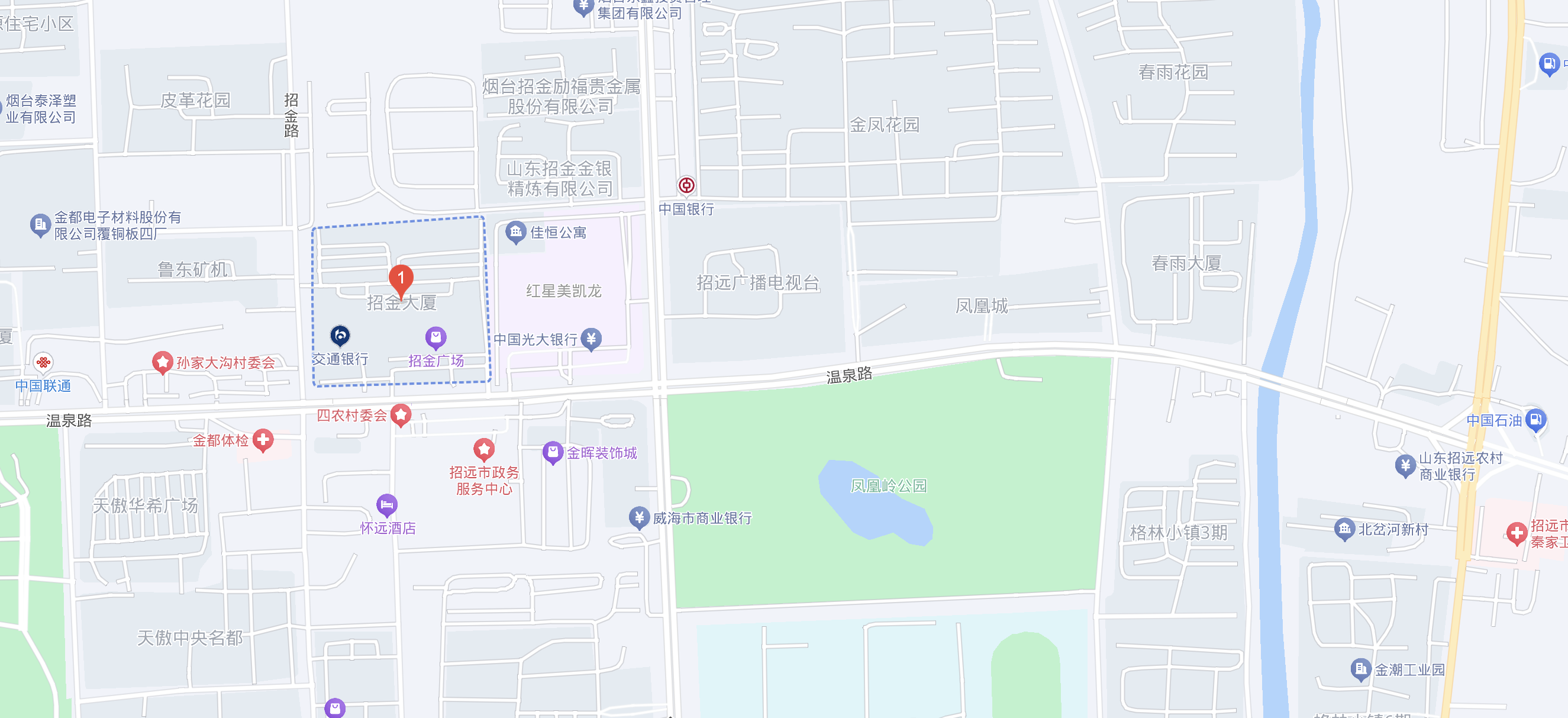Select the 交通银行 marker

point(340,335)
